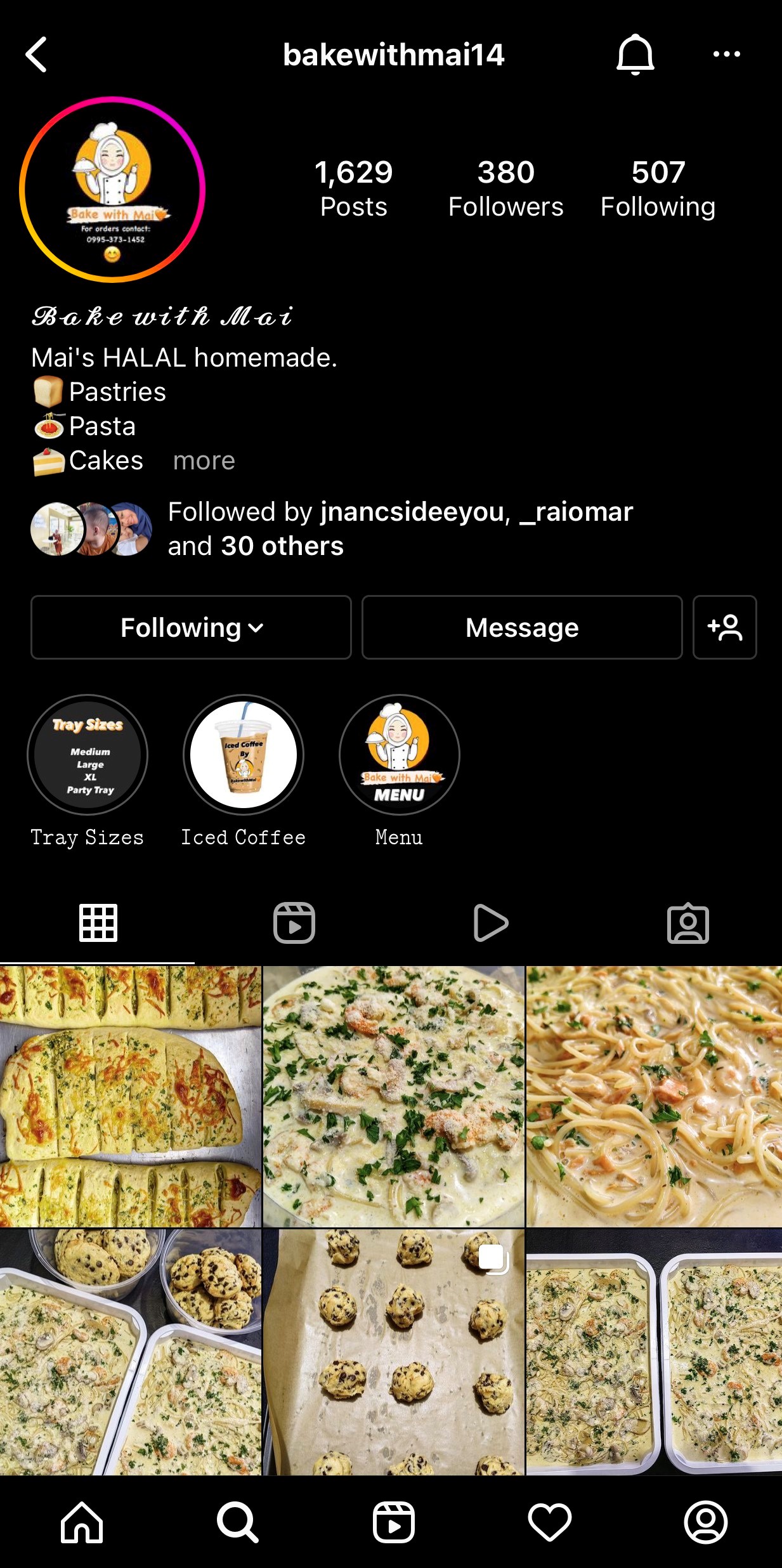The height and width of the screenshot is (1568, 782).
Task: Show suggested accounts with add-person icon
Action: 724,627
